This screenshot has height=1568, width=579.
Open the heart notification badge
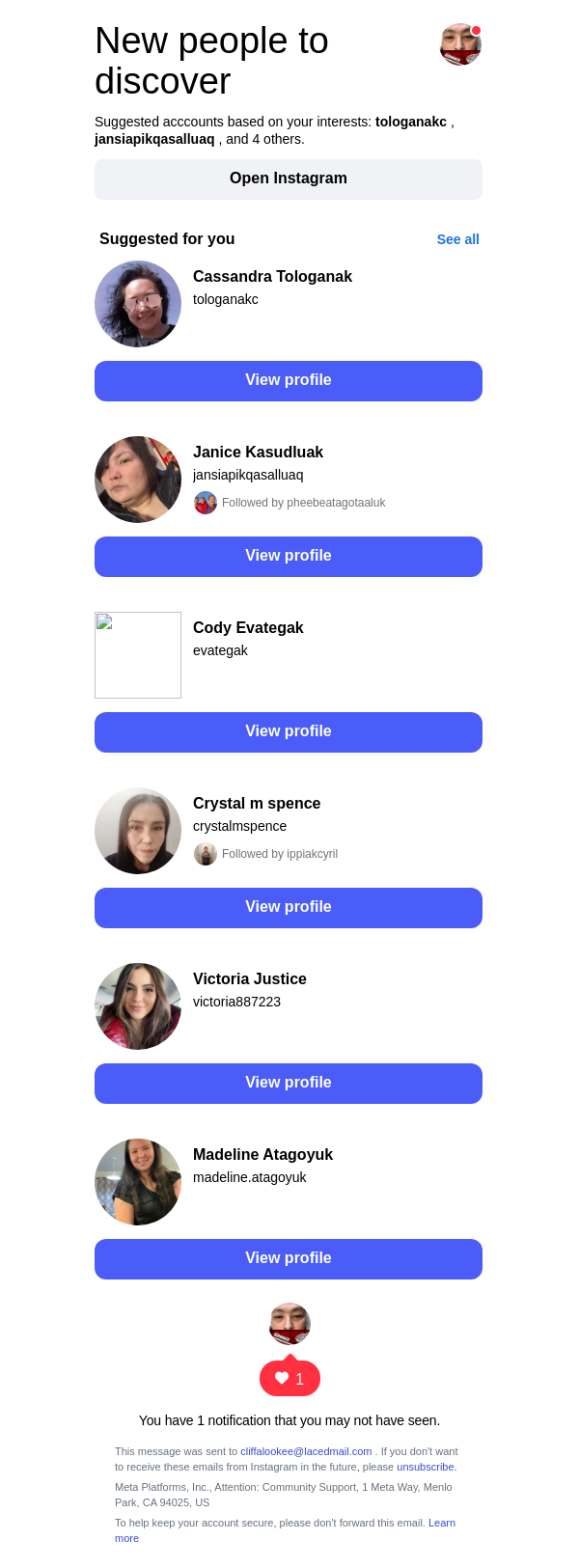289,1379
